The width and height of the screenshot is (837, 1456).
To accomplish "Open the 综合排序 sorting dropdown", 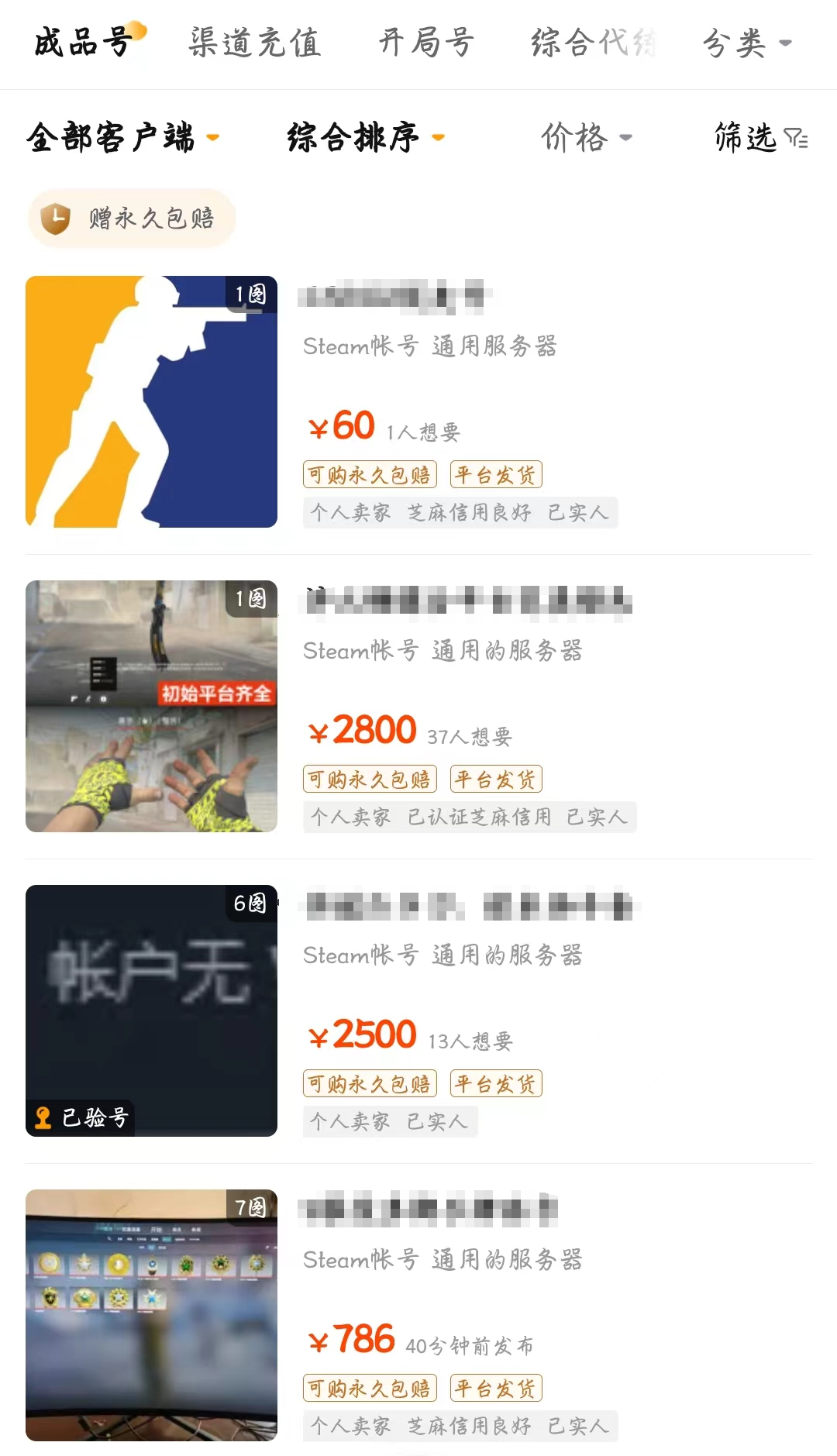I will [x=365, y=138].
